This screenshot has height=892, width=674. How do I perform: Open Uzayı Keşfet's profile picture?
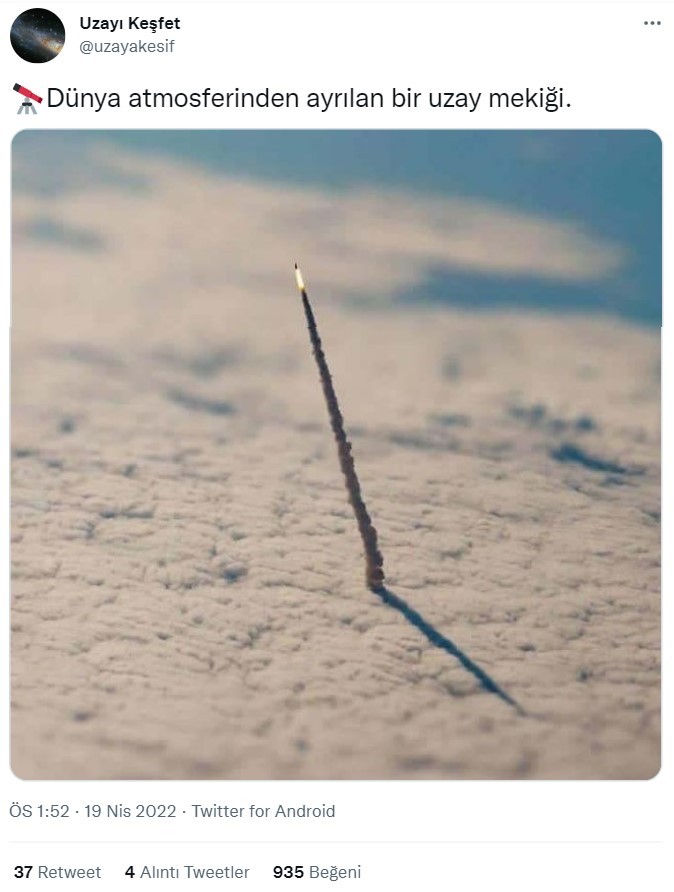pyautogui.click(x=37, y=35)
